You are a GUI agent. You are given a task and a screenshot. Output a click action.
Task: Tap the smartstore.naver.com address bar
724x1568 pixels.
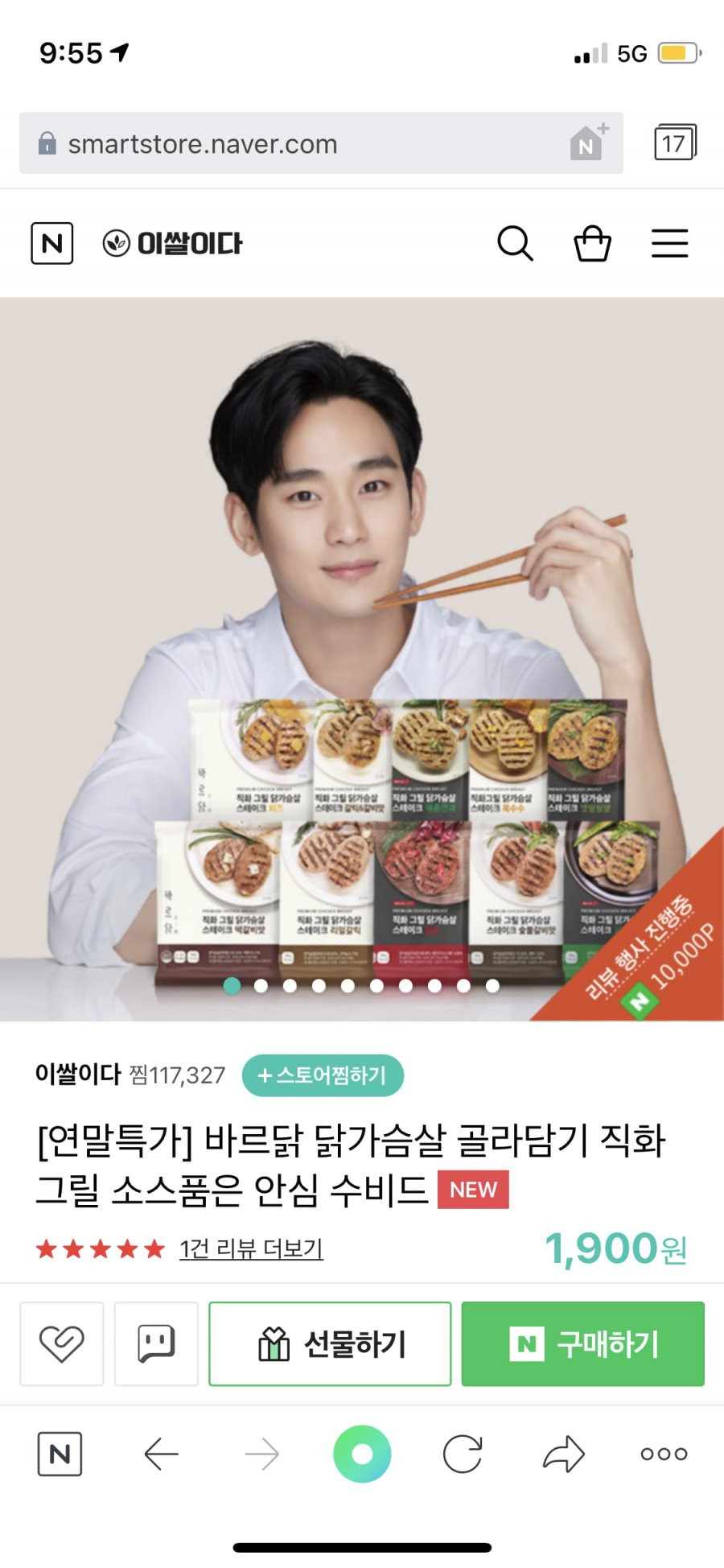coord(321,143)
